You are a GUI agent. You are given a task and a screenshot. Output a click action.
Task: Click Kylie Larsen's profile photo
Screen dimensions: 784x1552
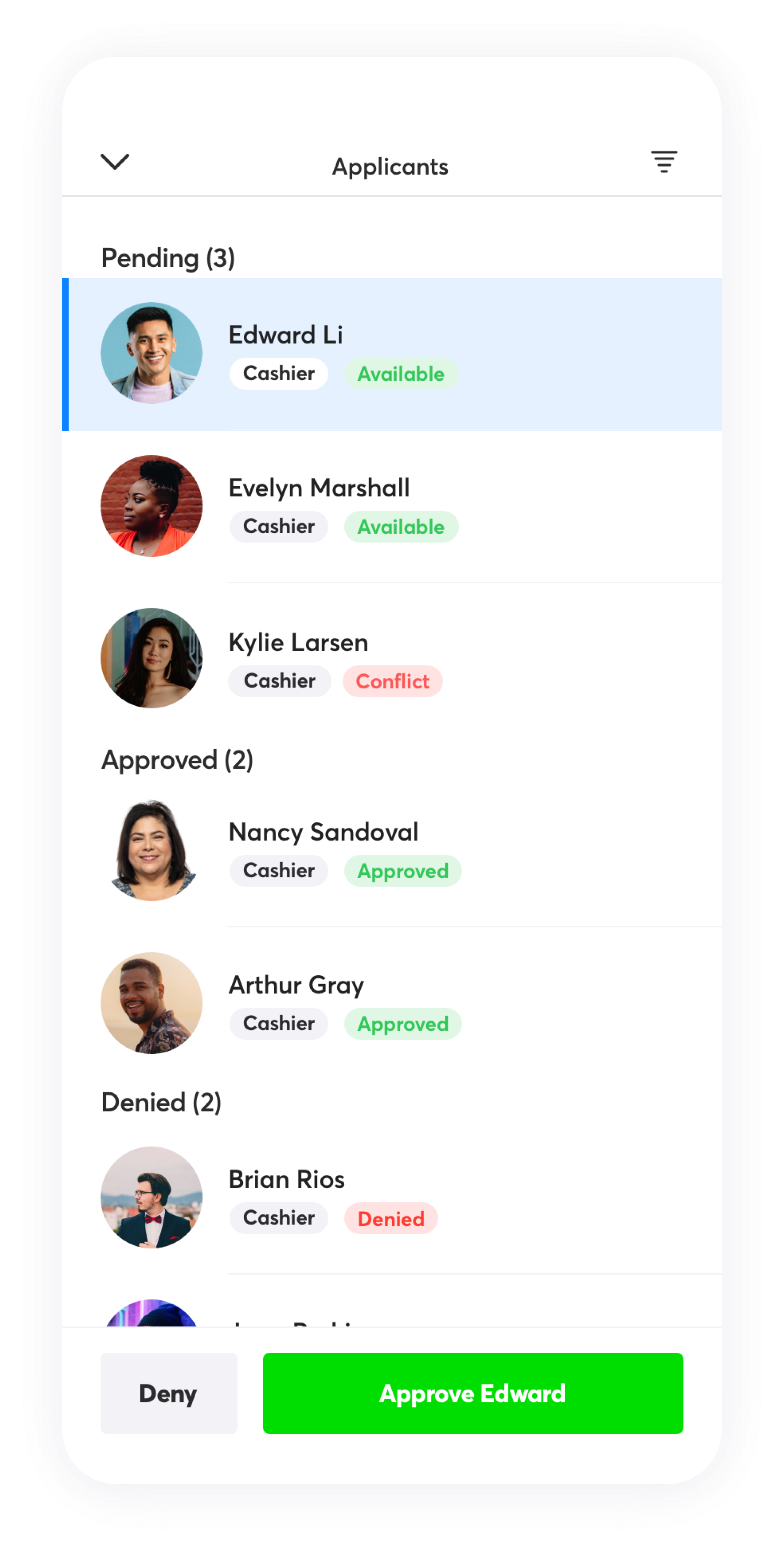[151, 660]
